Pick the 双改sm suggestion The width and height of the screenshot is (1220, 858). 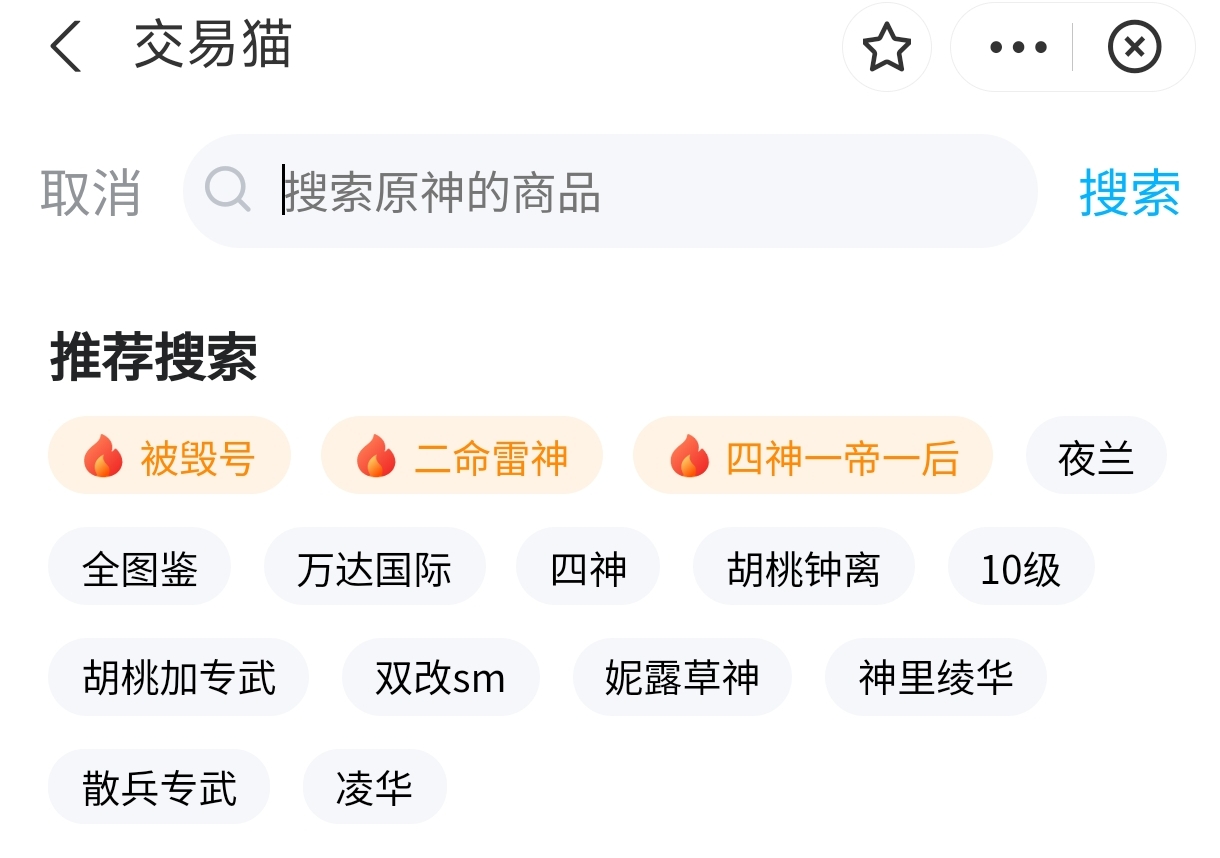coord(440,678)
